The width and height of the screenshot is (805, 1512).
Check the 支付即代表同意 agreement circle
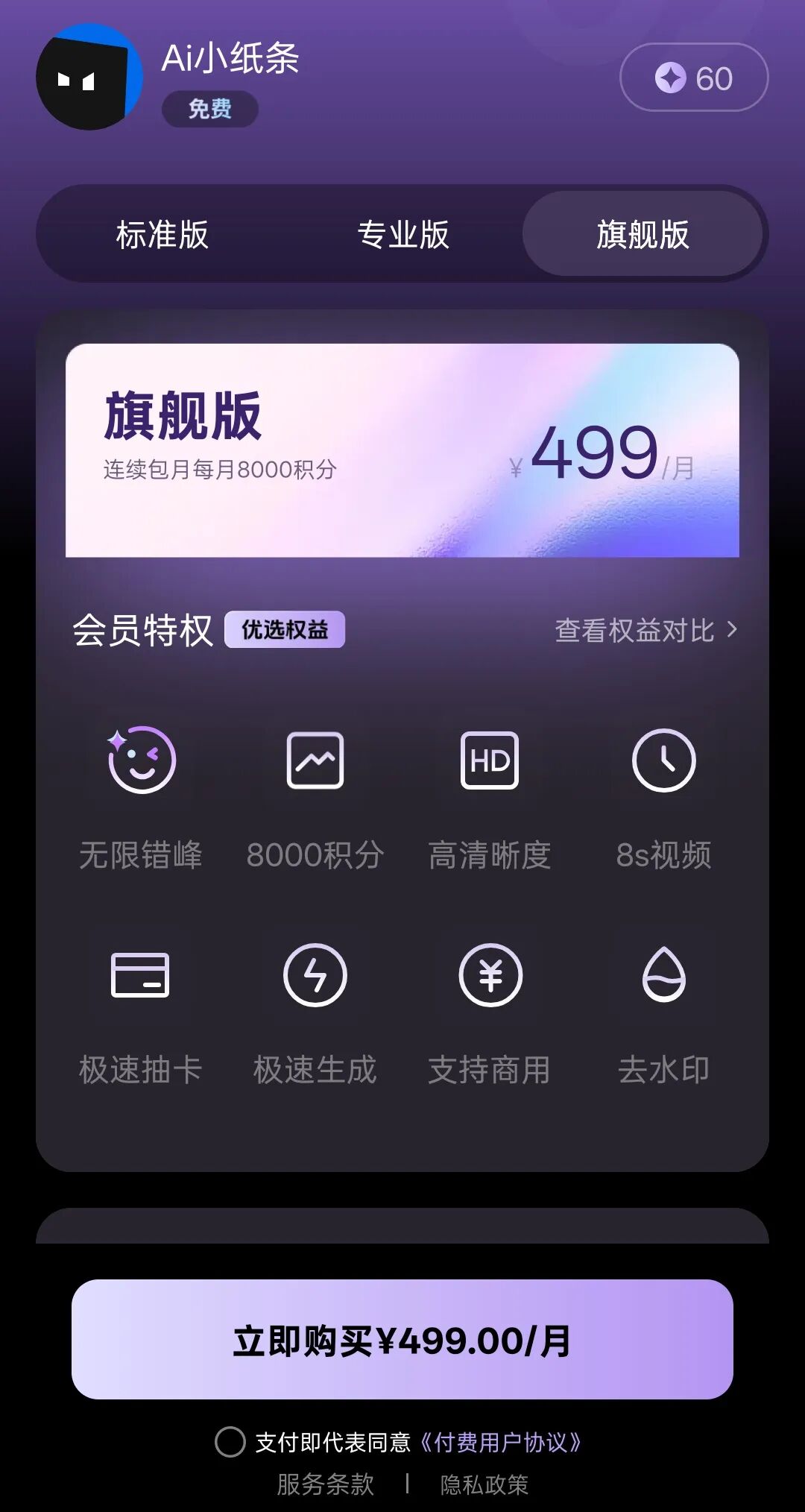pyautogui.click(x=230, y=1441)
